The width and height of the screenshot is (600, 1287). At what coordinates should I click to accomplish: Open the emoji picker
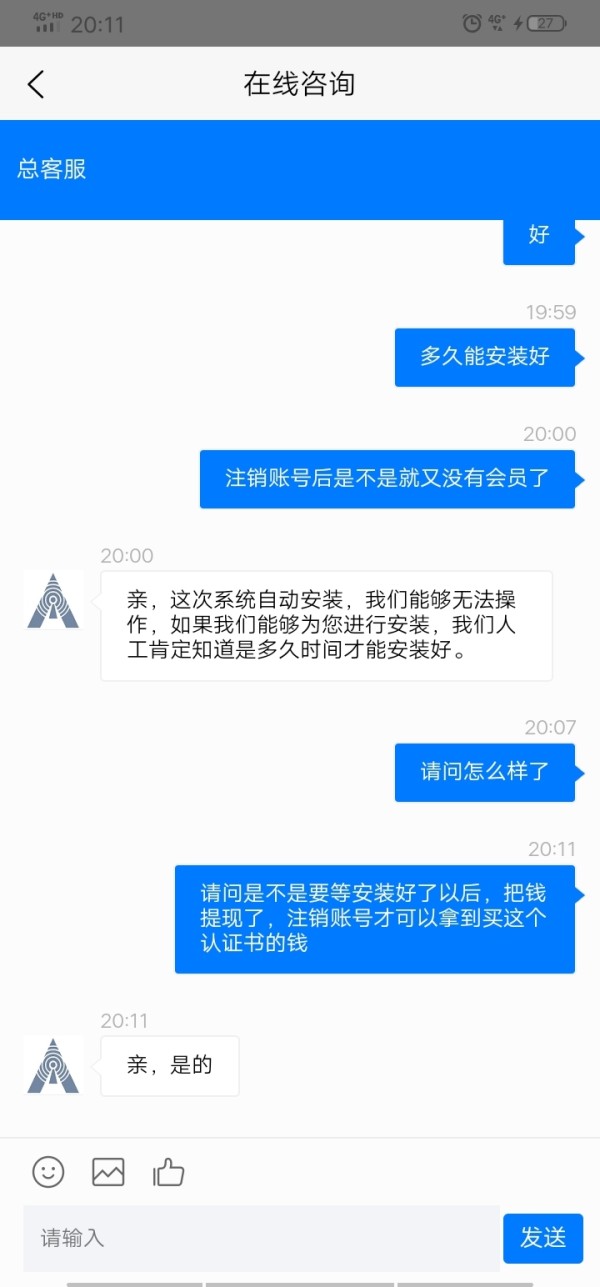pos(48,1172)
